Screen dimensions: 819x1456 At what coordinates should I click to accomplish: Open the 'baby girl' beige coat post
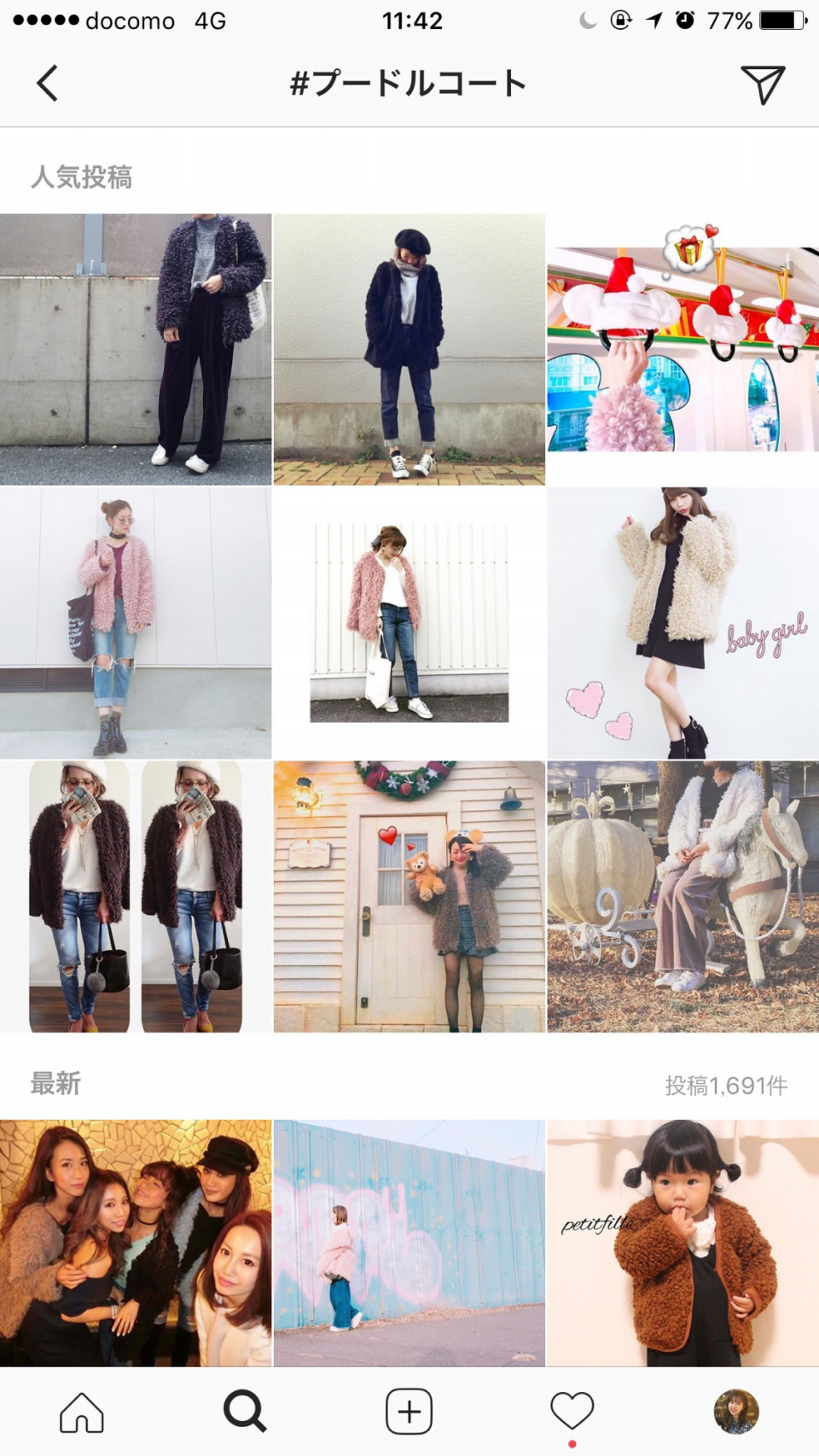[x=682, y=622]
